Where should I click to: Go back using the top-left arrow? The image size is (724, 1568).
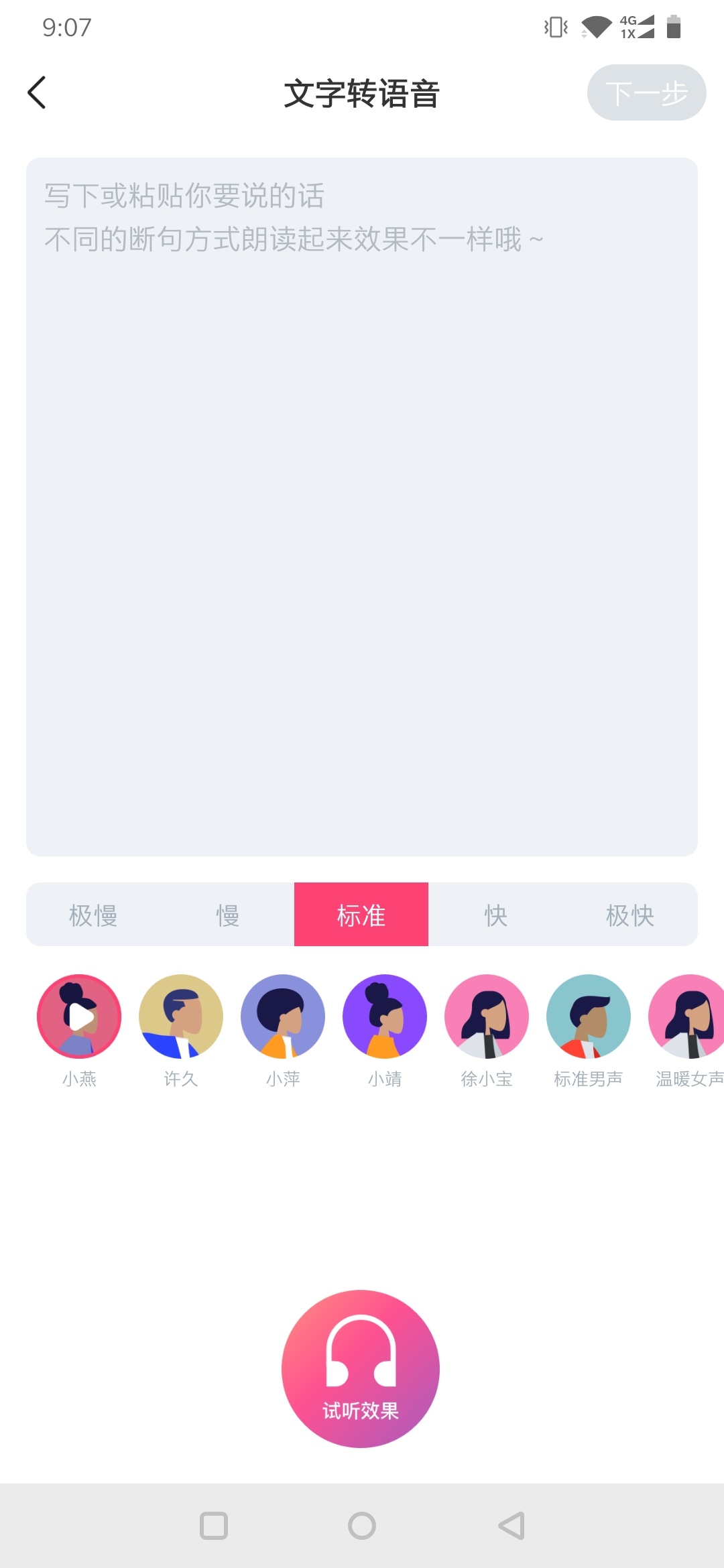tap(37, 92)
